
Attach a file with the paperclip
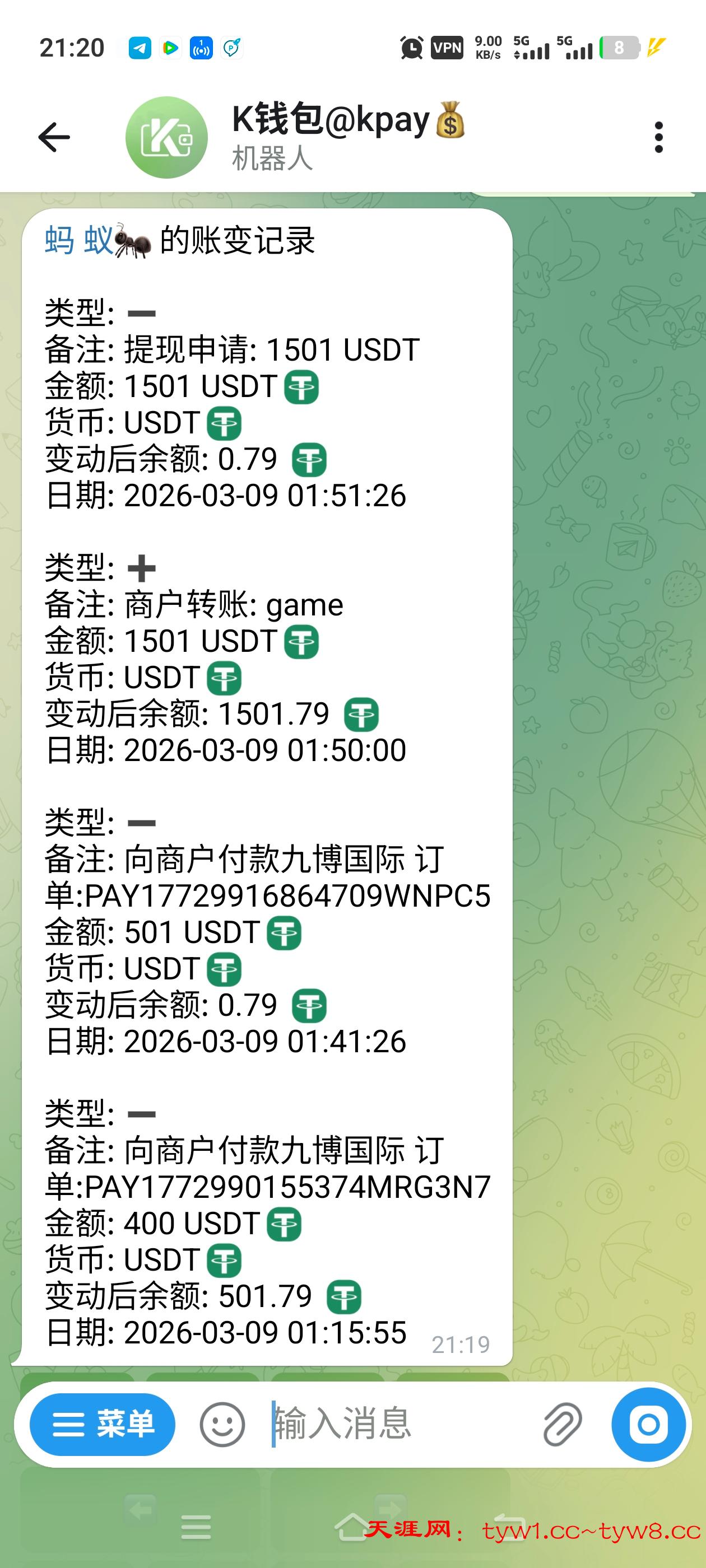[x=561, y=1424]
